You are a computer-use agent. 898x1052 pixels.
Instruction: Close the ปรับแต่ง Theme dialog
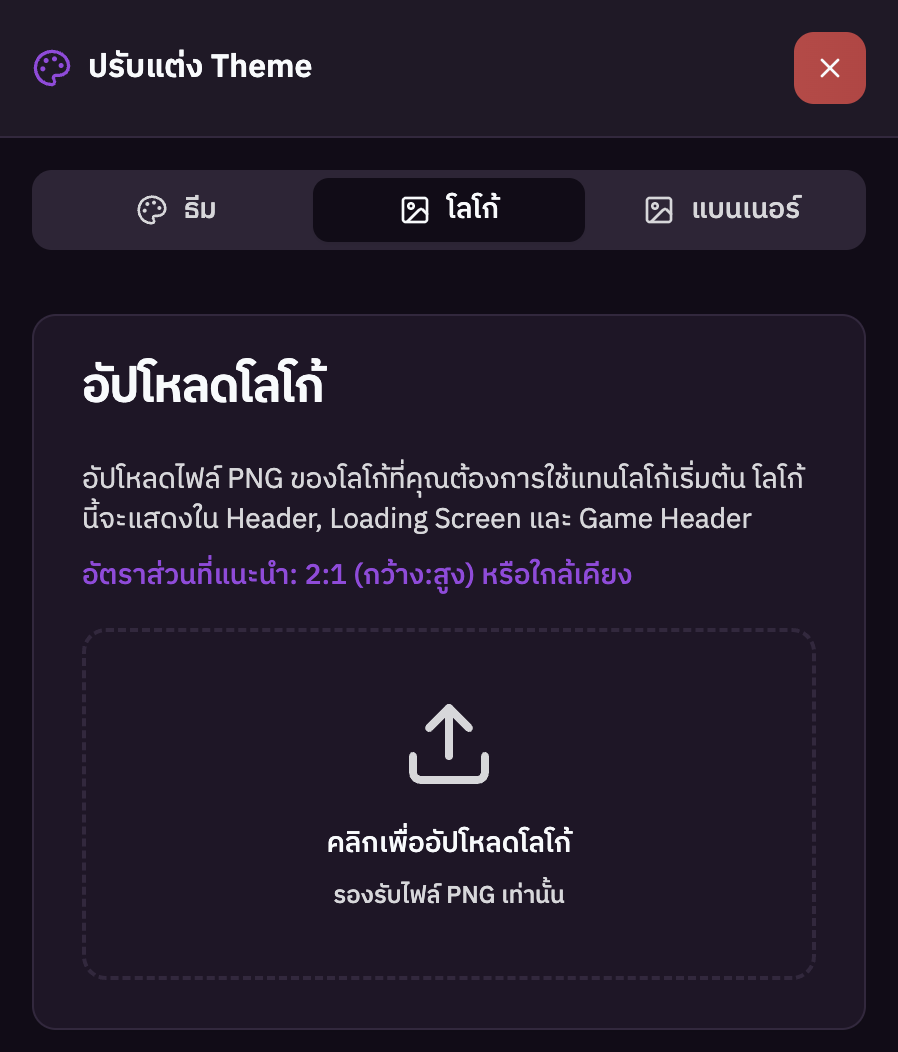tap(830, 68)
